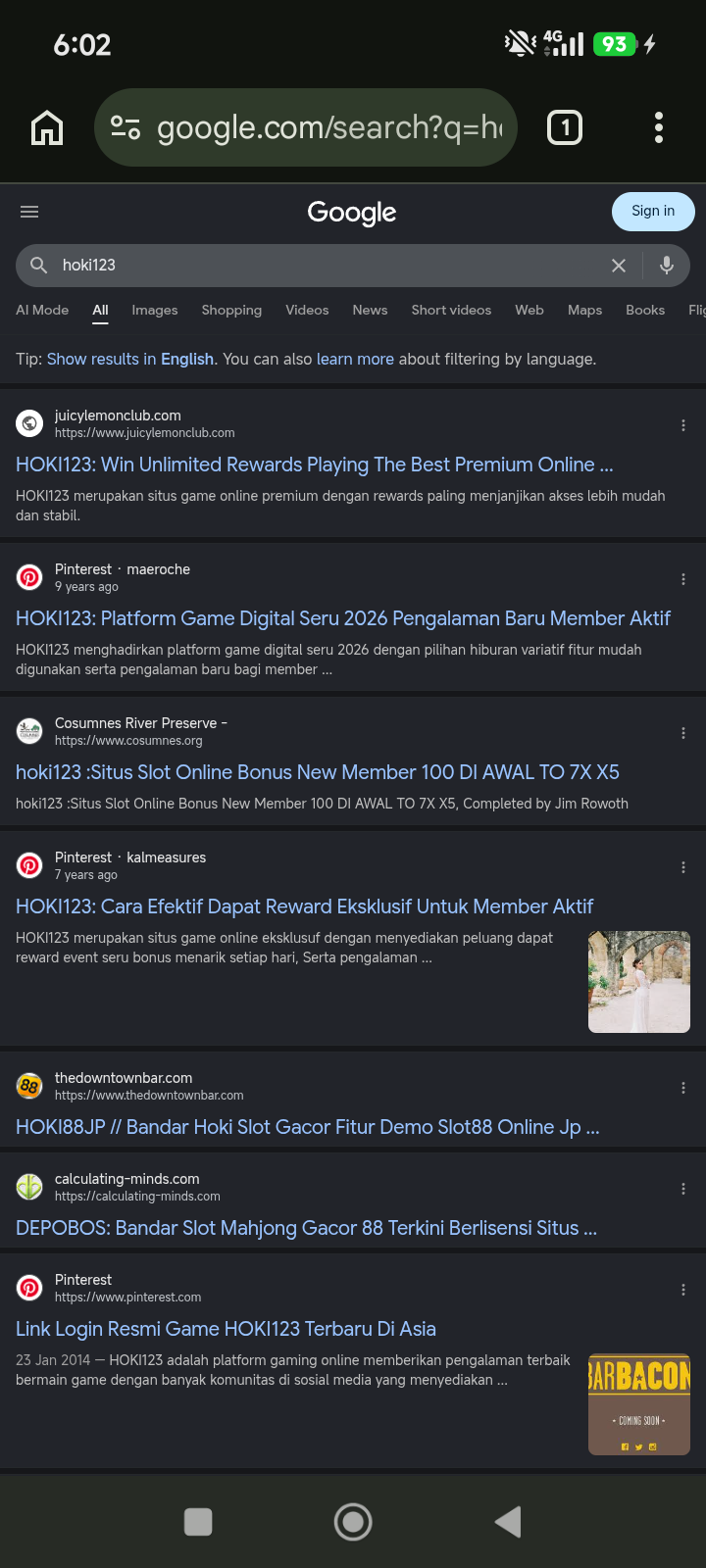Open HOKI88JP result from thedowntownbar.com

coord(308,1127)
